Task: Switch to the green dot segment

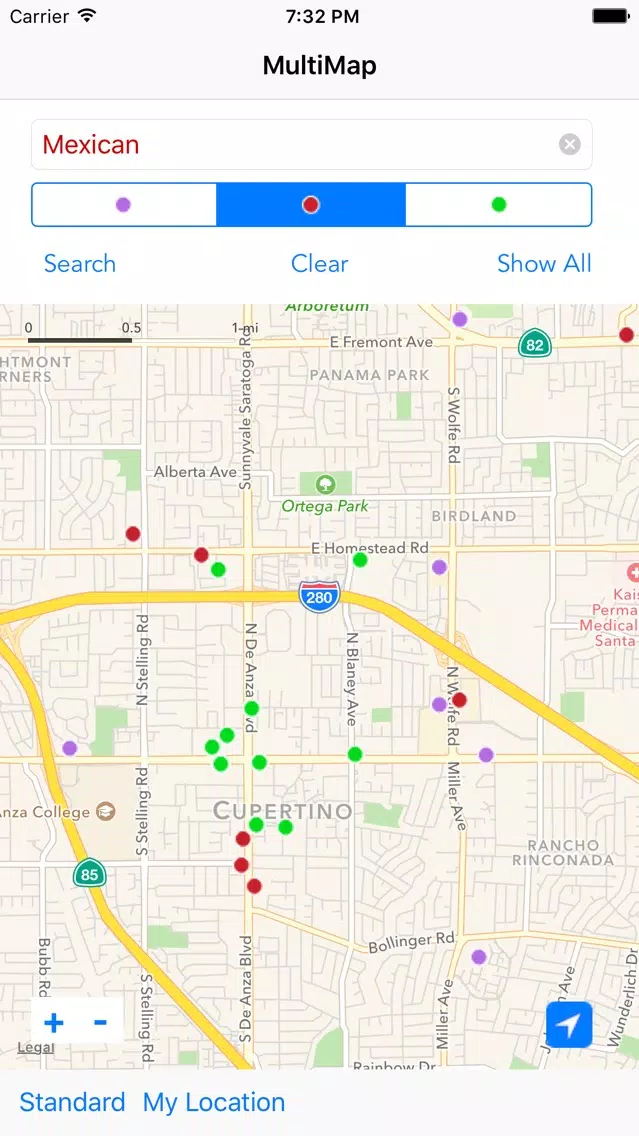Action: pos(498,204)
